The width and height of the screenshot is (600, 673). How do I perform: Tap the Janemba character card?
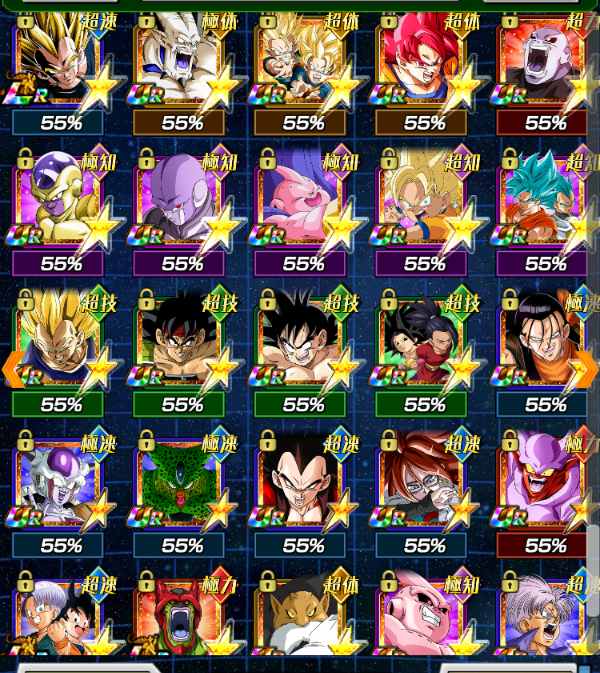click(543, 483)
